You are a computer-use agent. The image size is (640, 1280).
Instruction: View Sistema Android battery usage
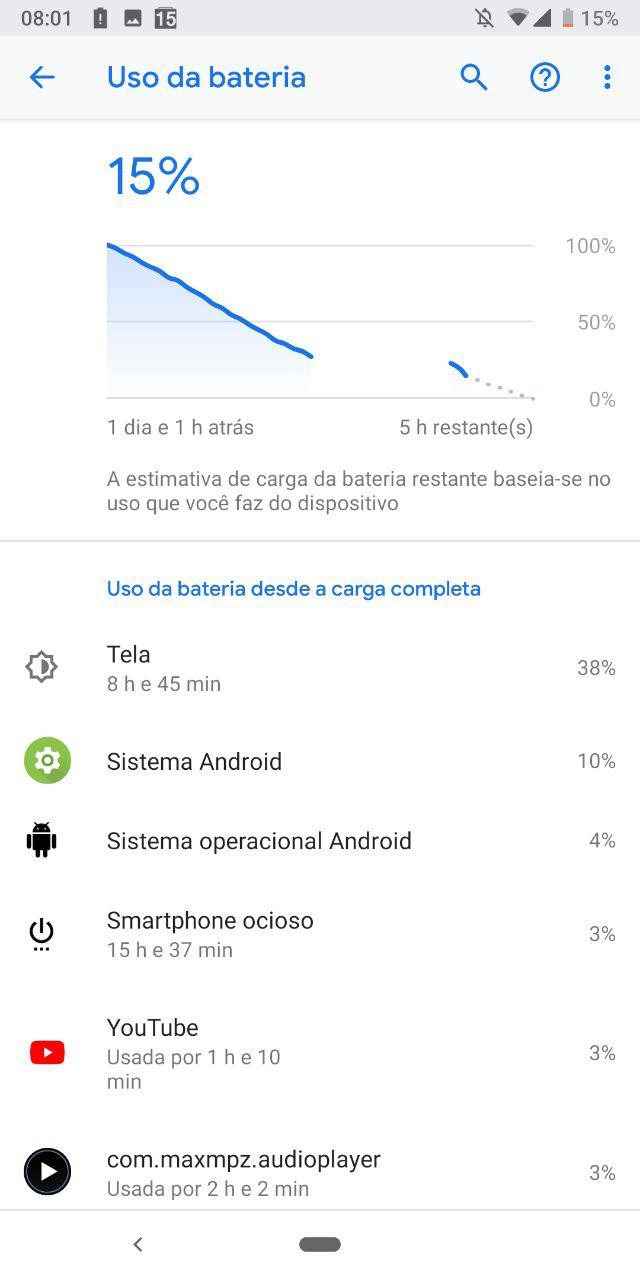(320, 761)
